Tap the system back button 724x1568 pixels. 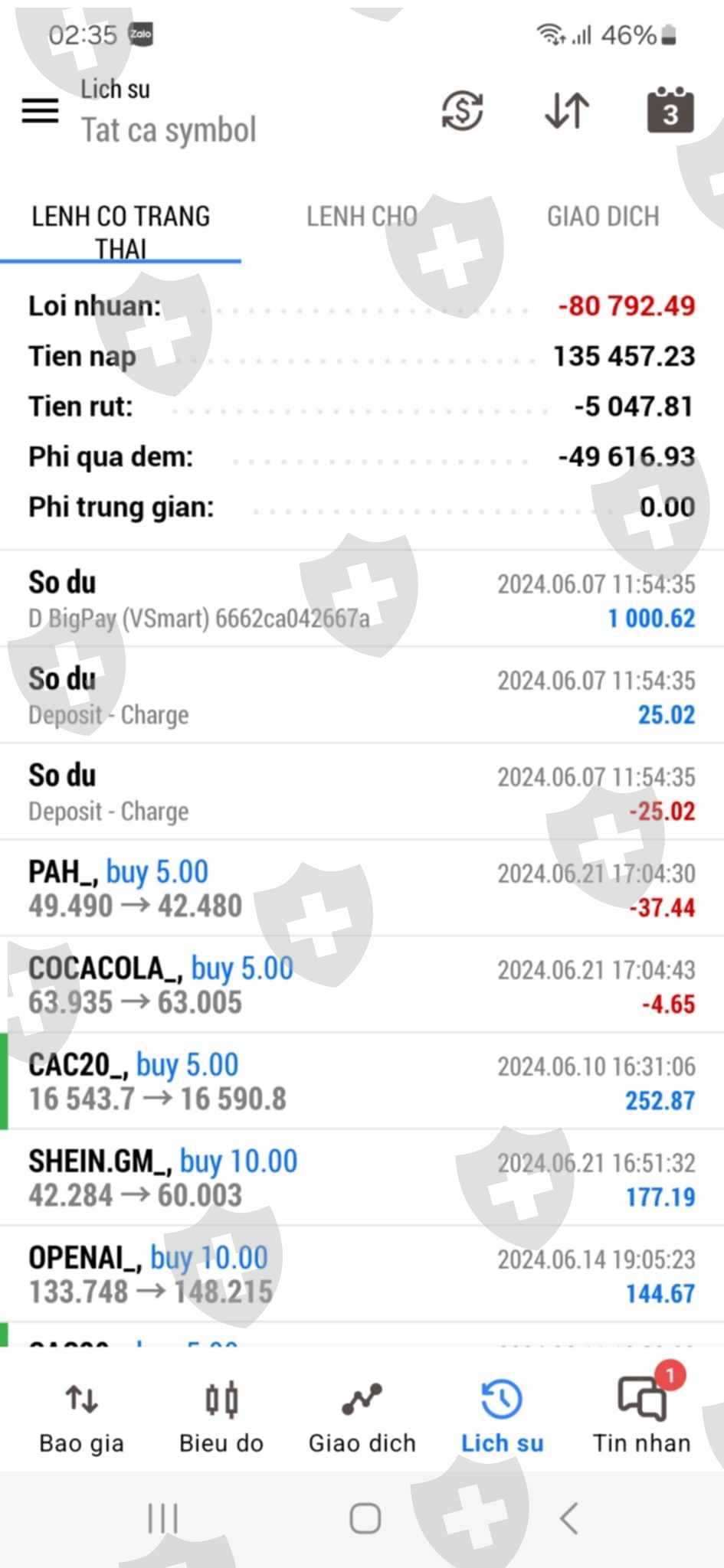tap(568, 1518)
